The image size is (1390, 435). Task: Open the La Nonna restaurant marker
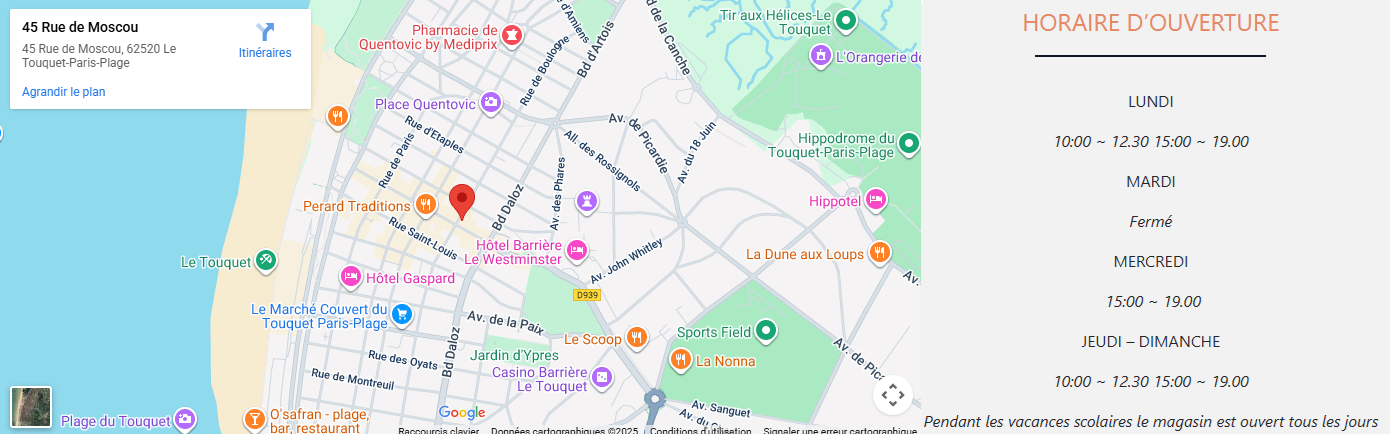point(681,359)
